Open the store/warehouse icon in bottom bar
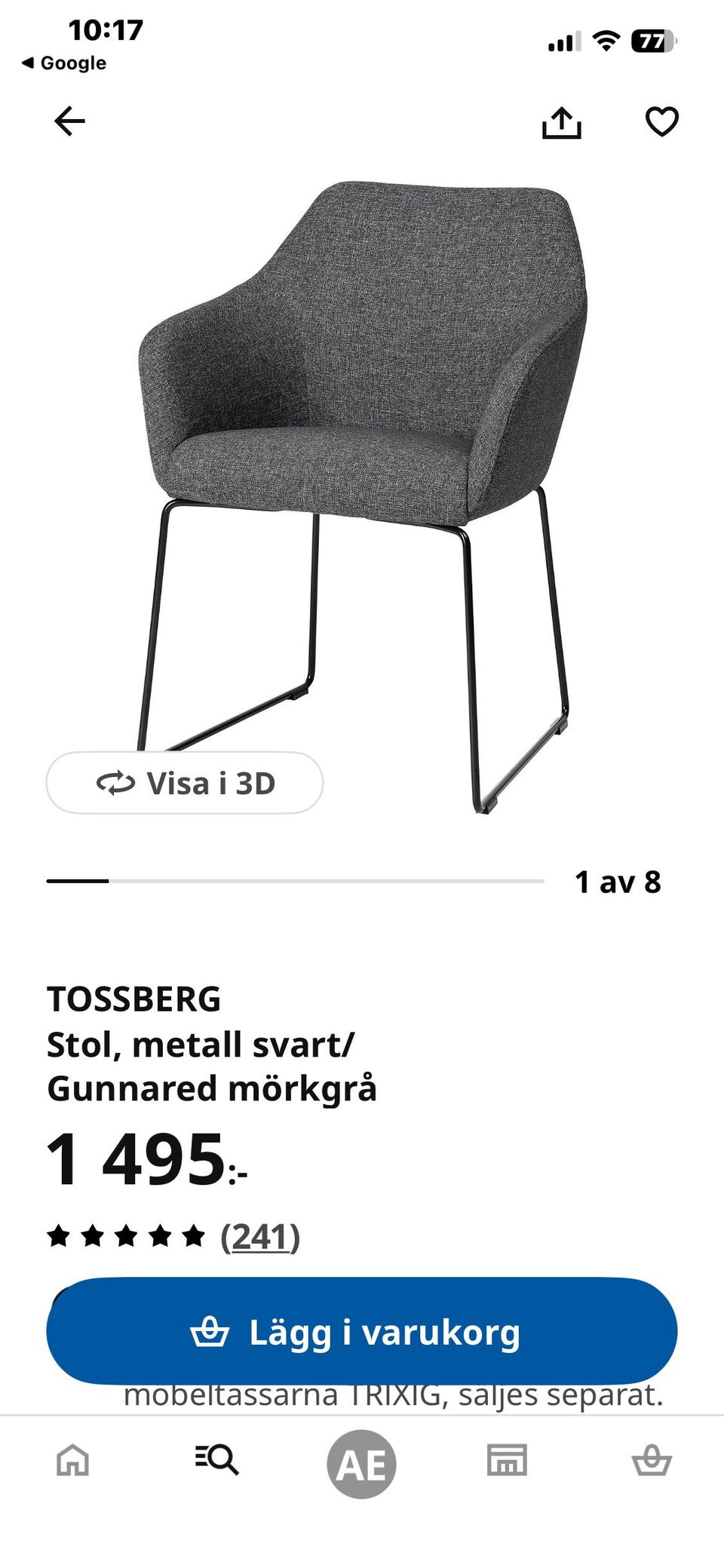This screenshot has width=724, height=1568. point(507,1462)
